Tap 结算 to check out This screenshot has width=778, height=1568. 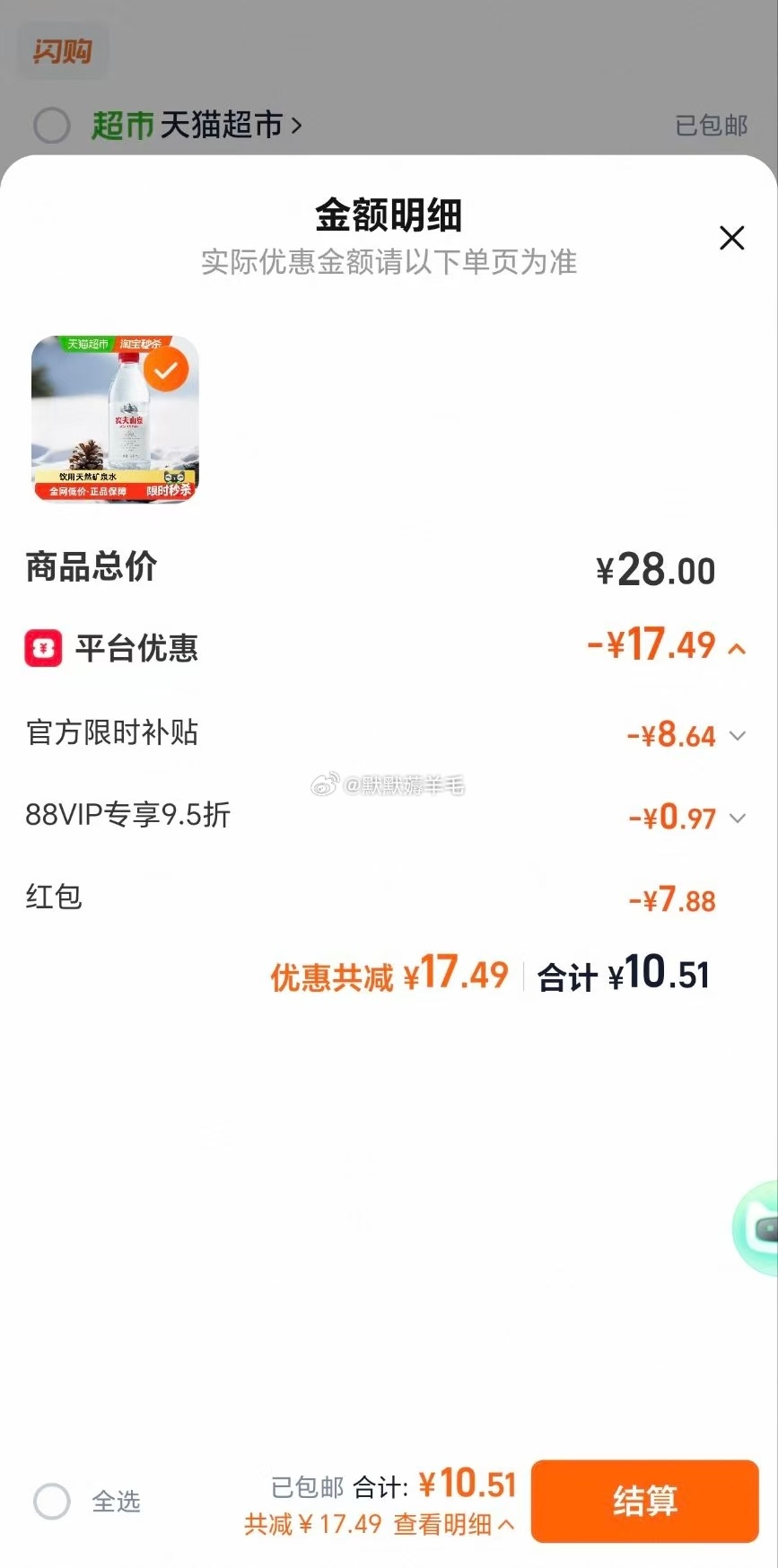pos(644,1501)
